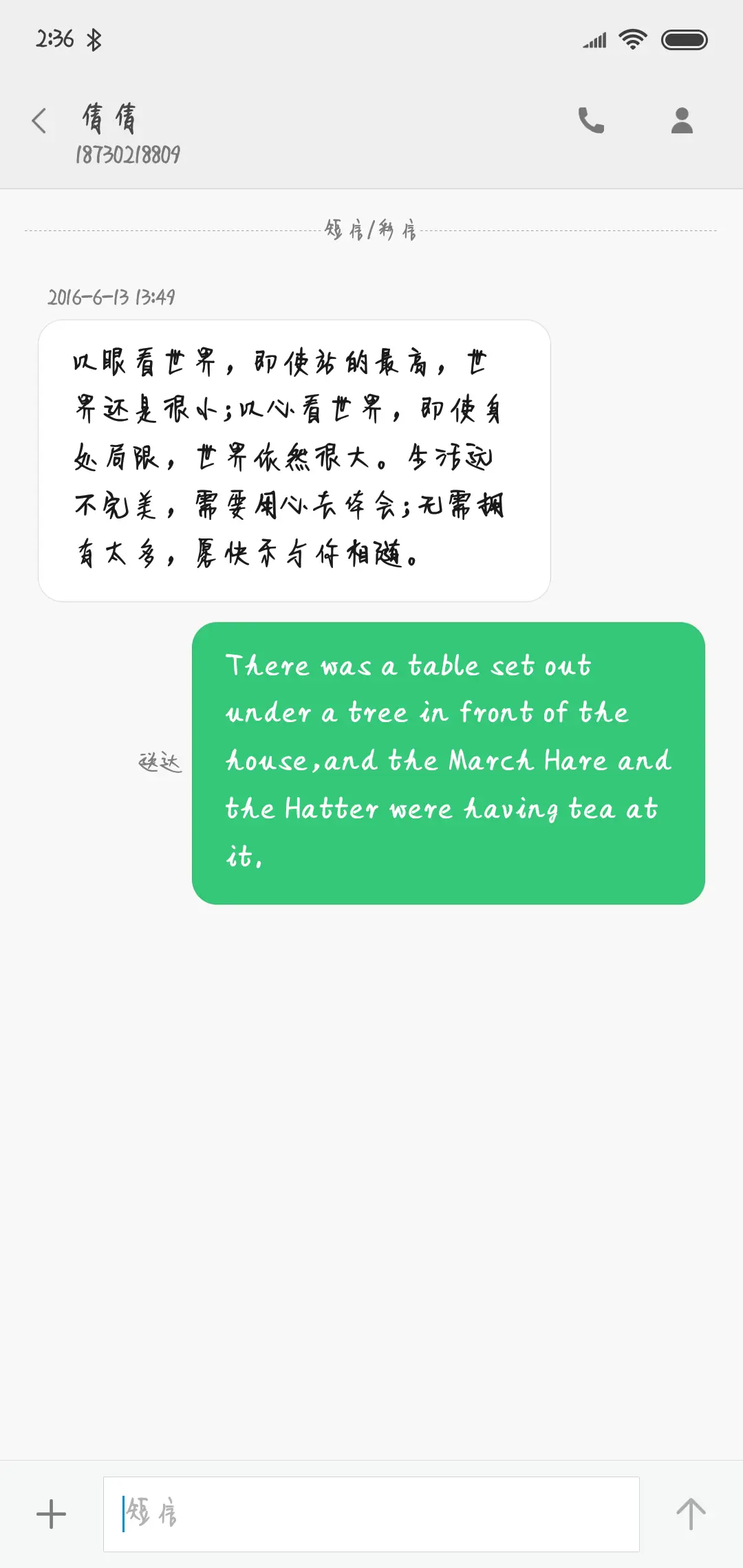Screen dimensions: 743x1568
Task: Tap the clock showing 2:36
Action: (56, 39)
